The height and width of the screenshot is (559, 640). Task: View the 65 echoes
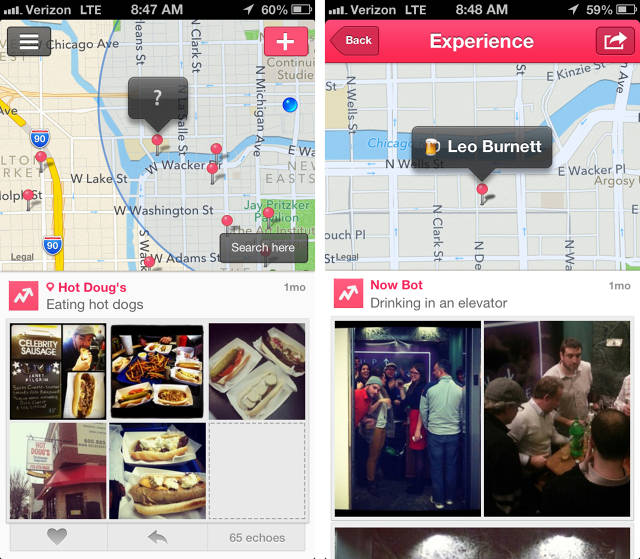pyautogui.click(x=257, y=537)
